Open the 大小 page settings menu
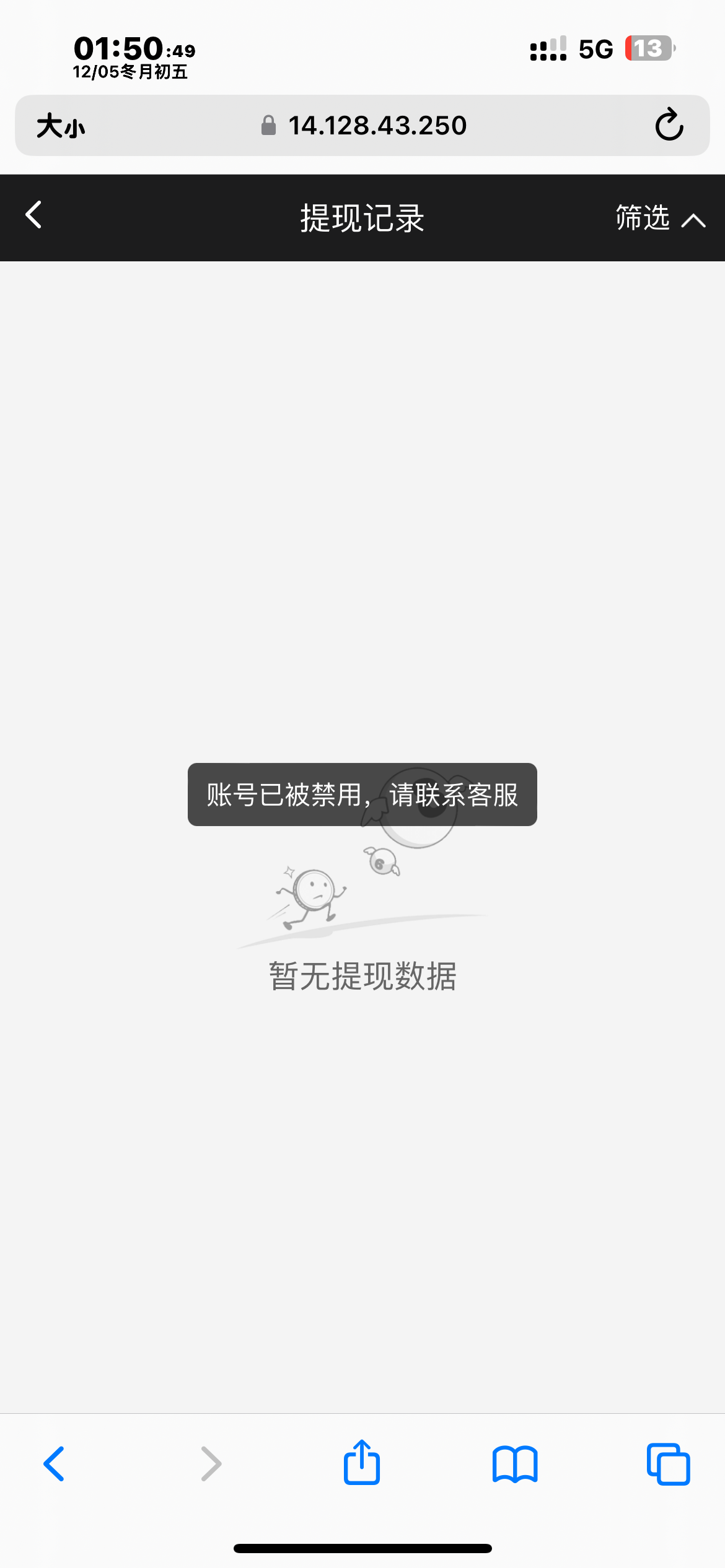The image size is (725, 1568). tap(61, 126)
